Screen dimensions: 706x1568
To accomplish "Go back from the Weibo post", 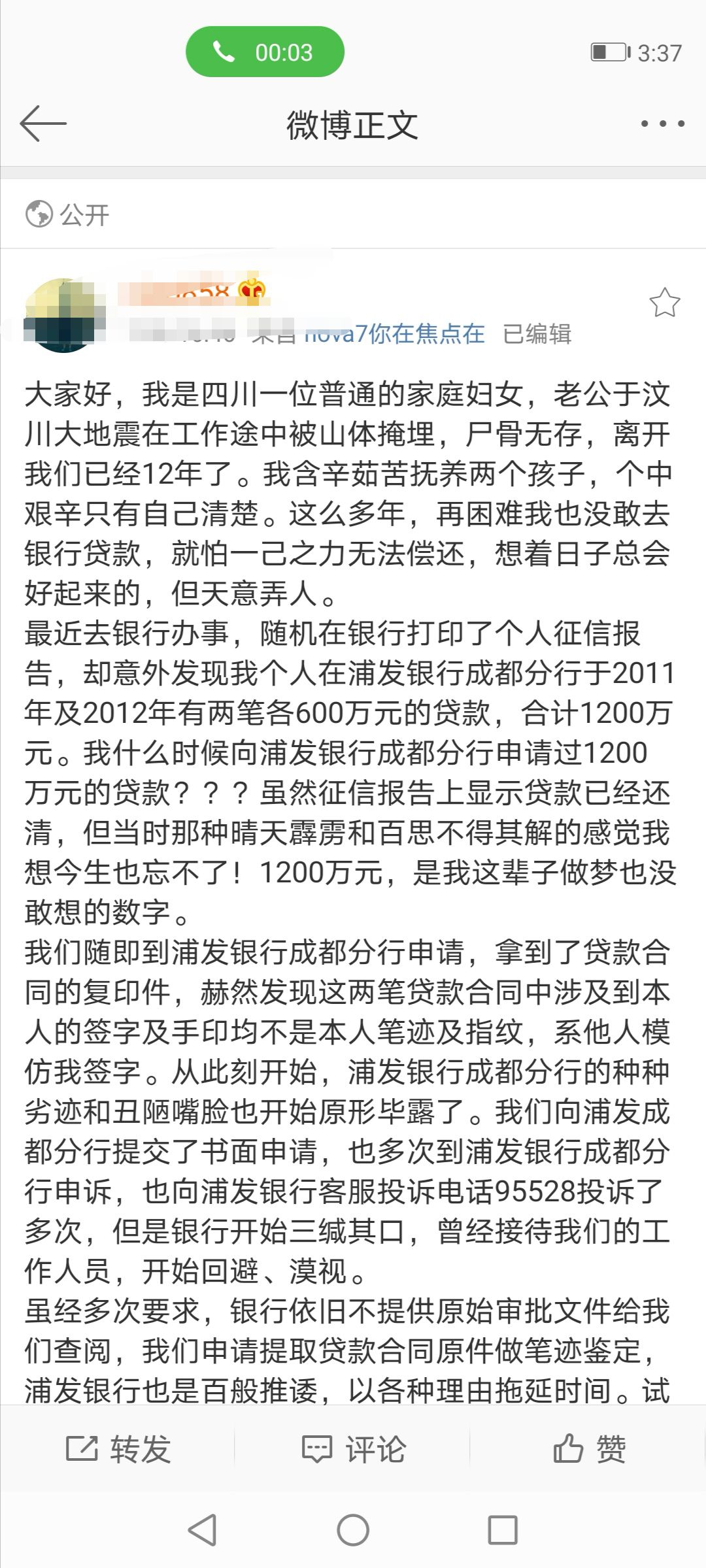I will (x=43, y=124).
